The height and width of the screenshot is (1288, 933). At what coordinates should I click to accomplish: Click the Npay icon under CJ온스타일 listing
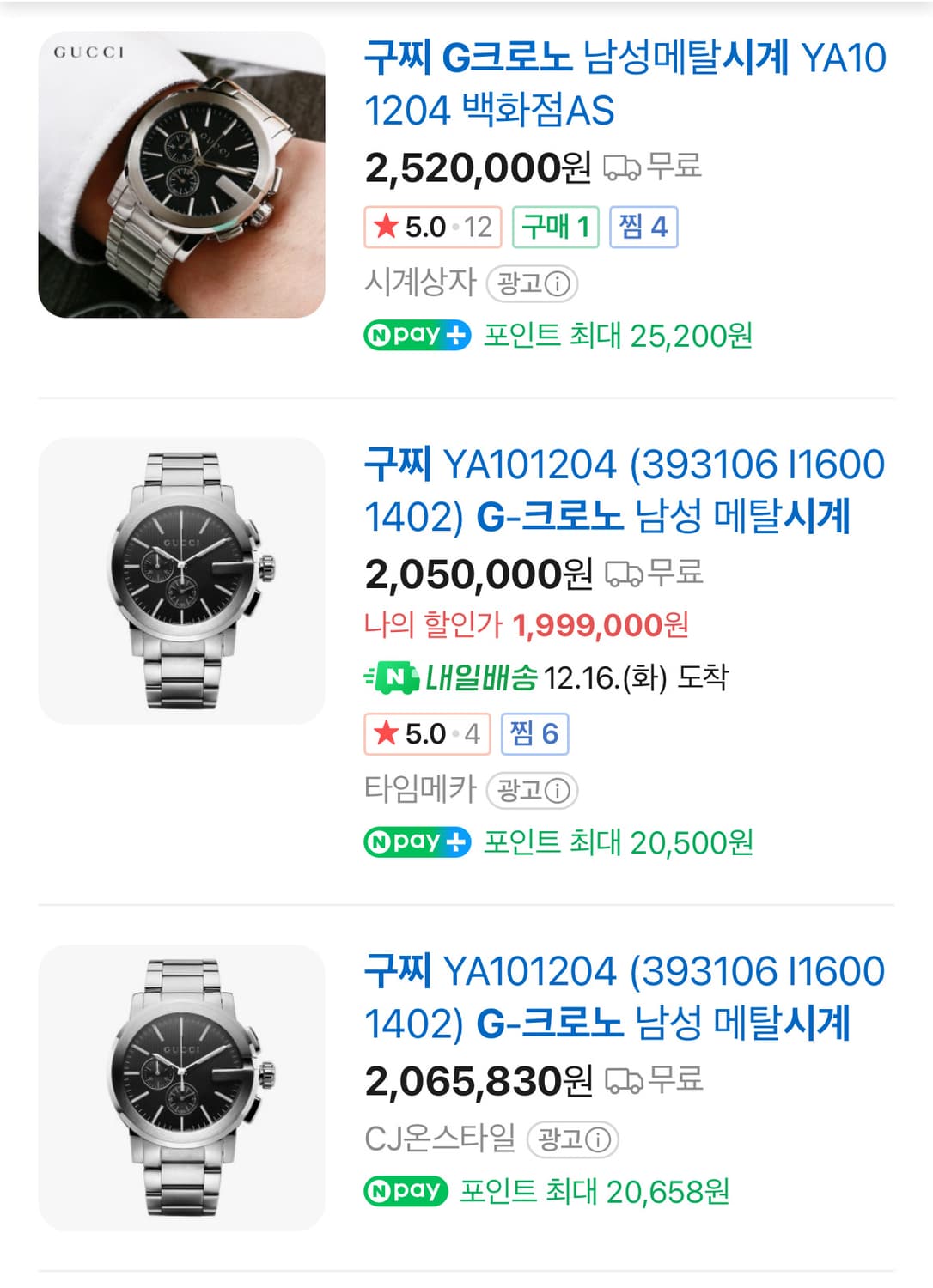pos(406,1192)
